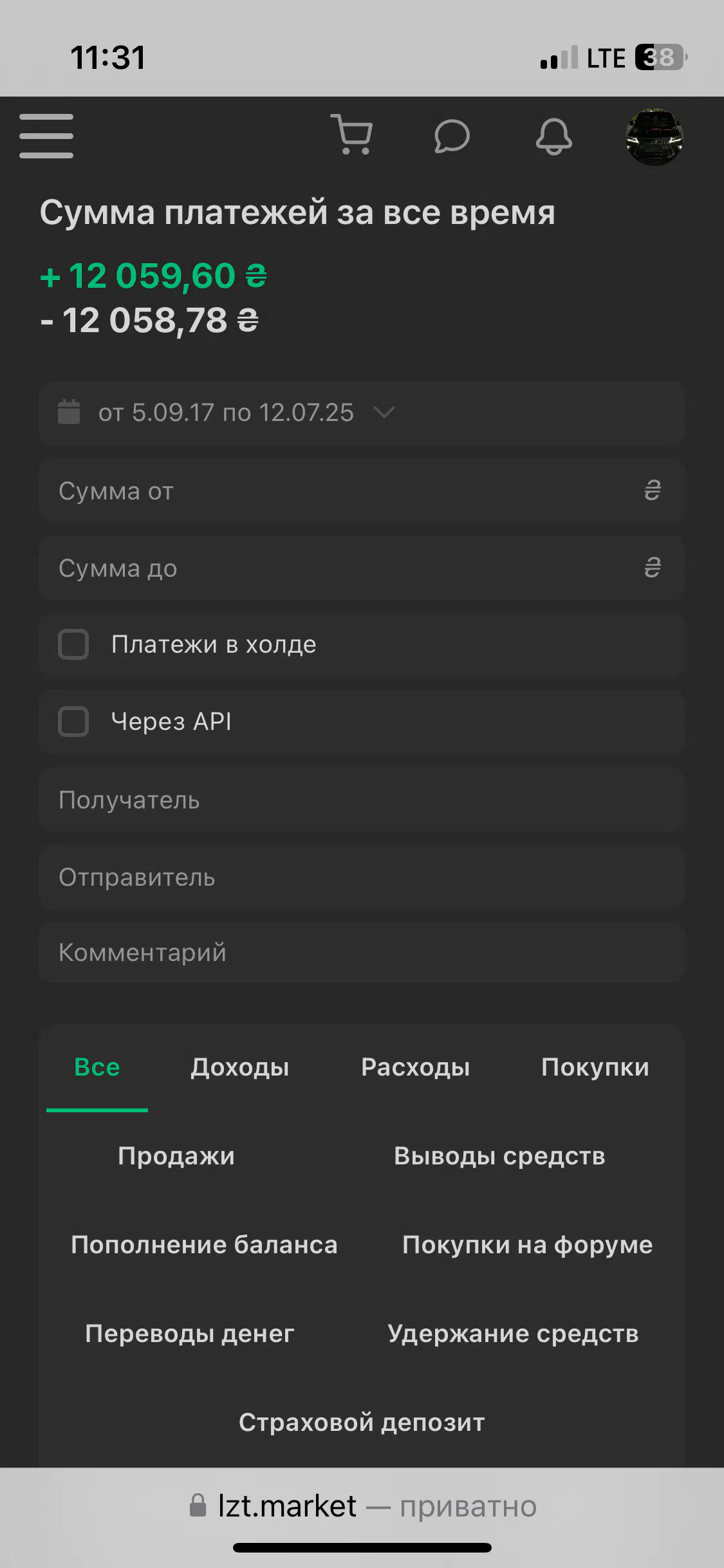Viewport: 724px width, 1568px height.
Task: Focus the Сумма от field
Action: 361,491
